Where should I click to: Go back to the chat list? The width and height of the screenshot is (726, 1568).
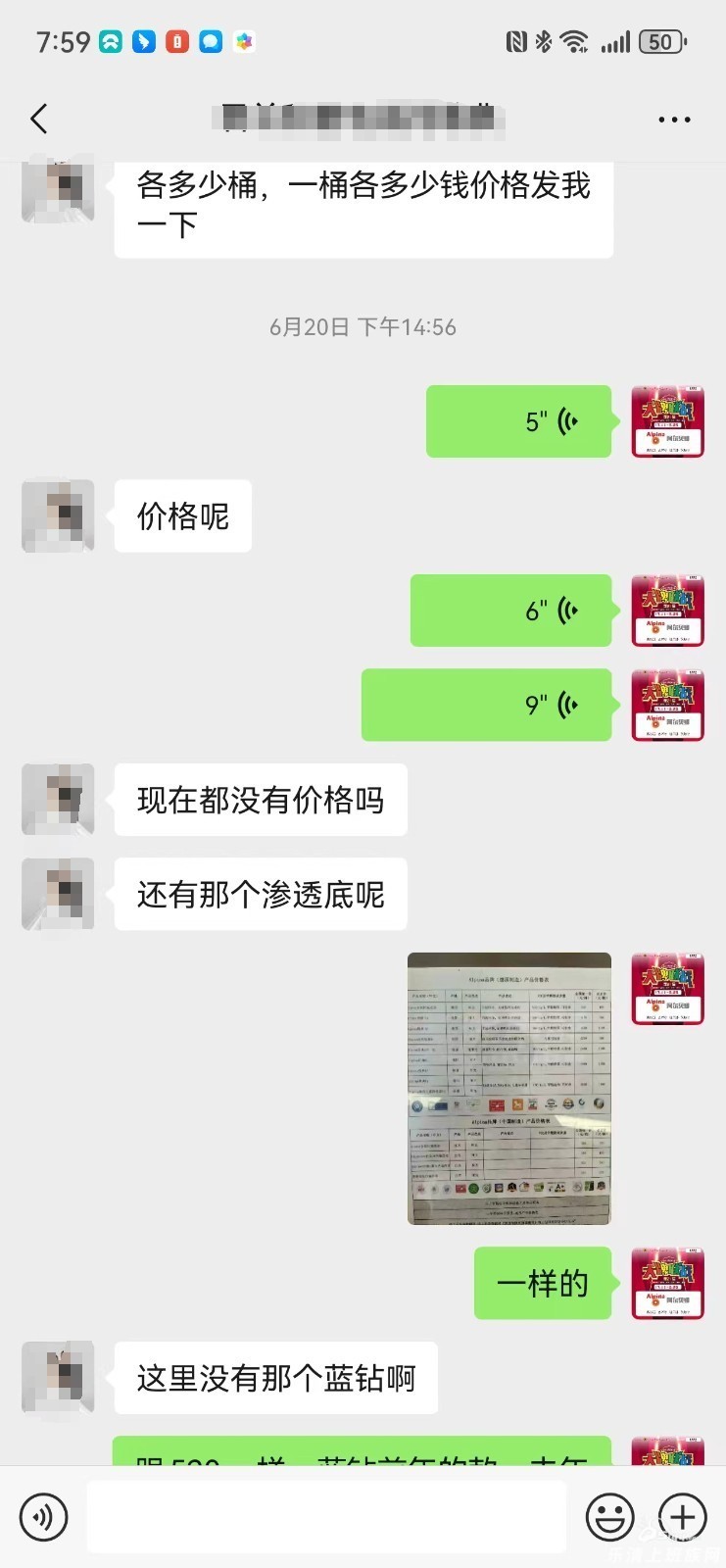39,120
